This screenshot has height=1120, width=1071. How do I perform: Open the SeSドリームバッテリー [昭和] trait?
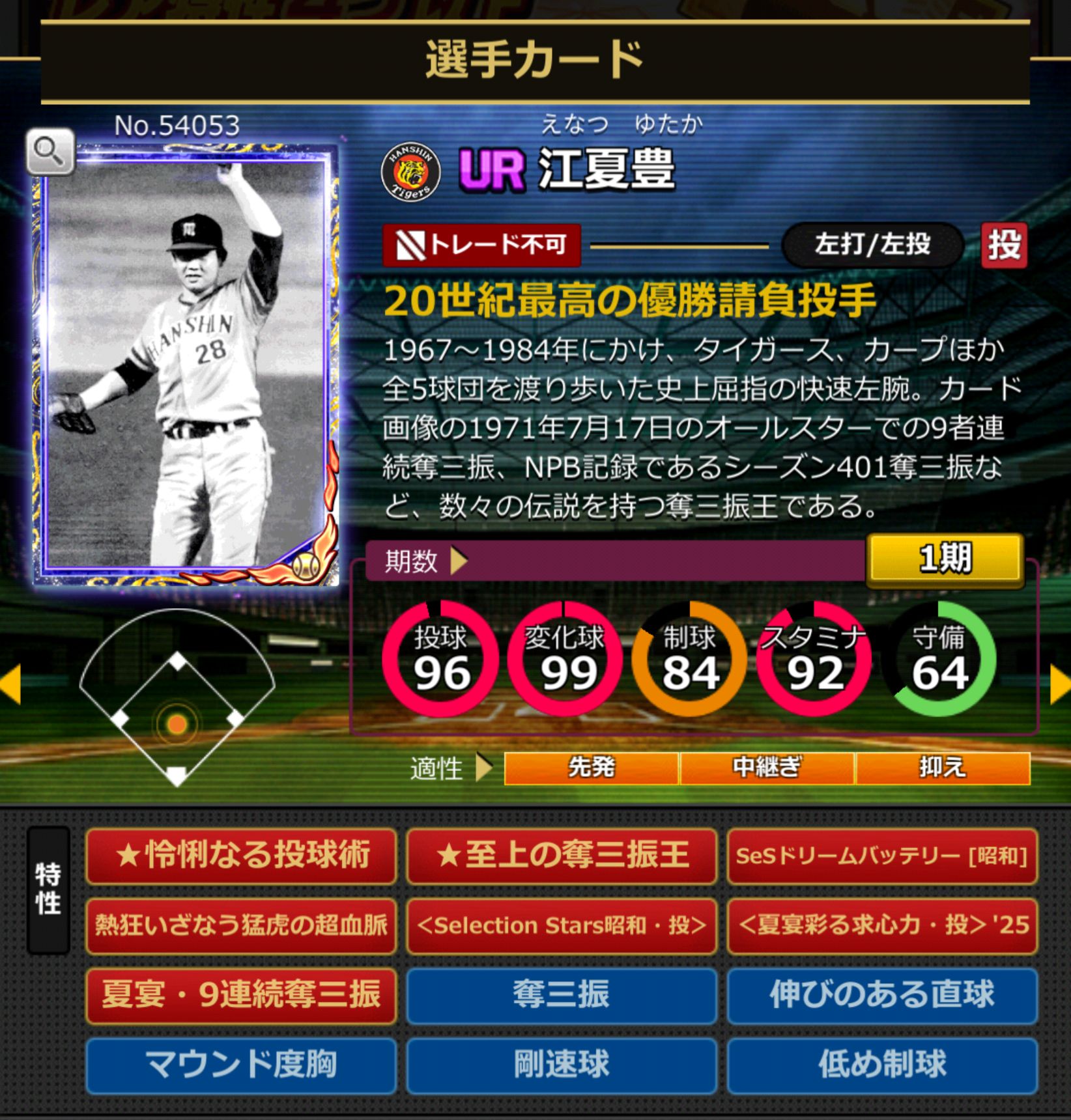click(882, 856)
